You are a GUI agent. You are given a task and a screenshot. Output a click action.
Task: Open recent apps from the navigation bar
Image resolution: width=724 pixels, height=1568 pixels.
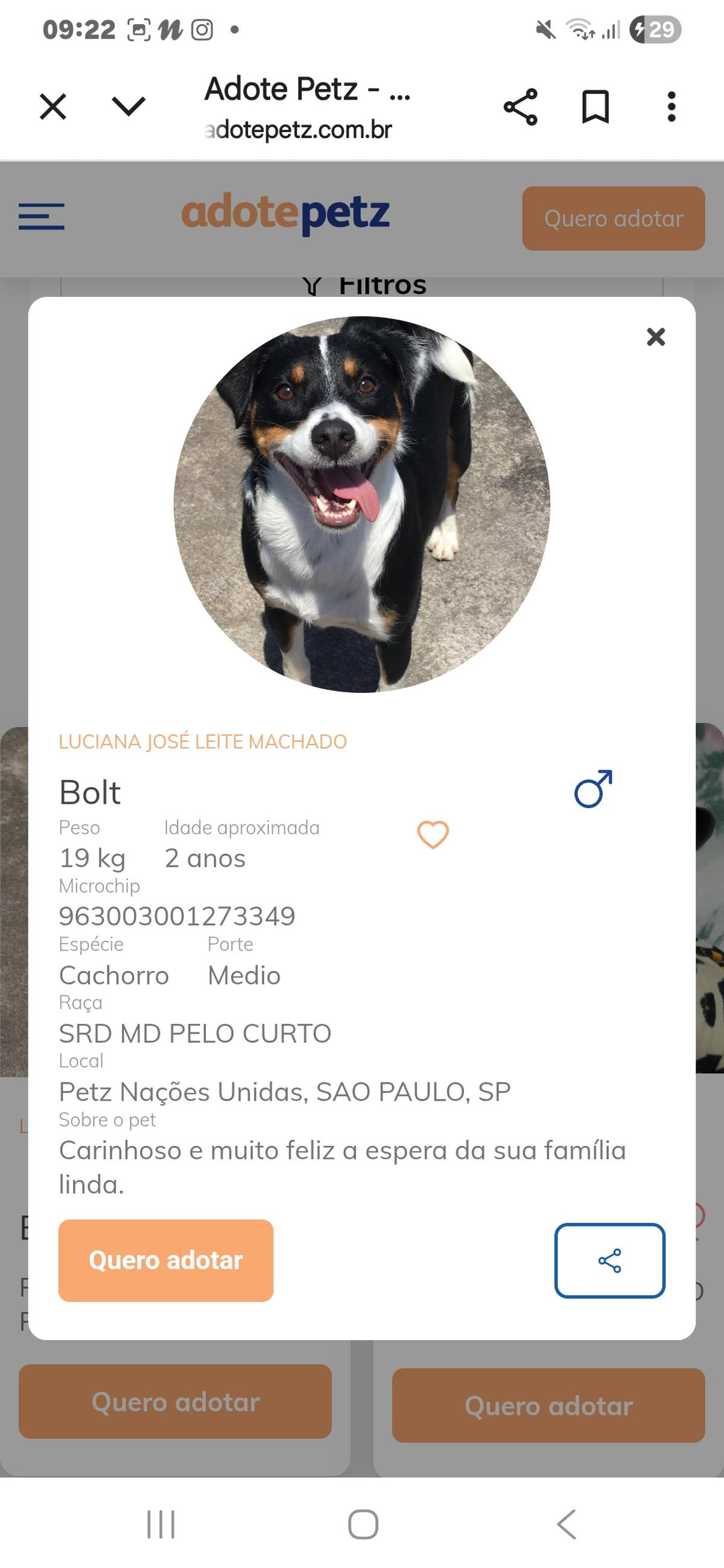(x=160, y=1524)
